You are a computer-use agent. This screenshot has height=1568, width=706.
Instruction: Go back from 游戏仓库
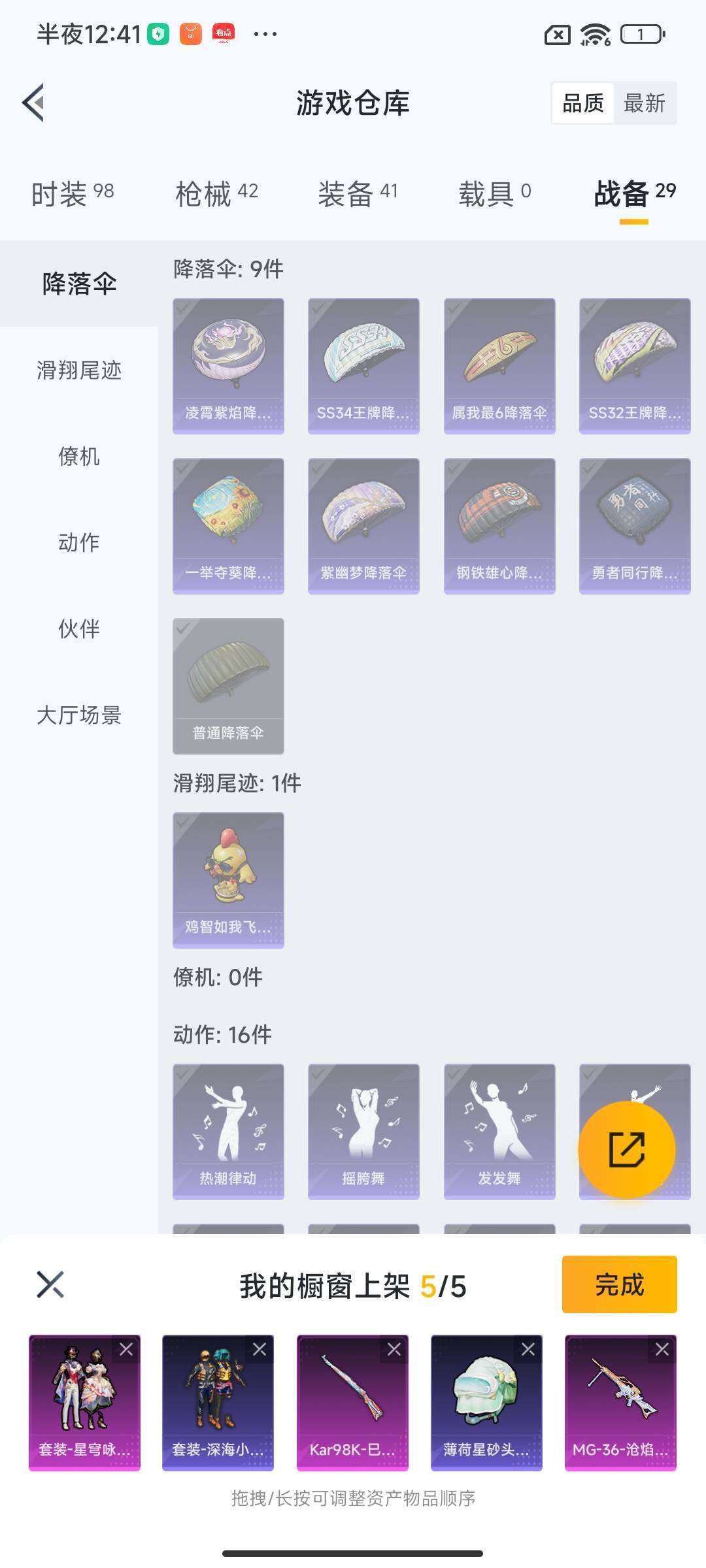pyautogui.click(x=34, y=103)
